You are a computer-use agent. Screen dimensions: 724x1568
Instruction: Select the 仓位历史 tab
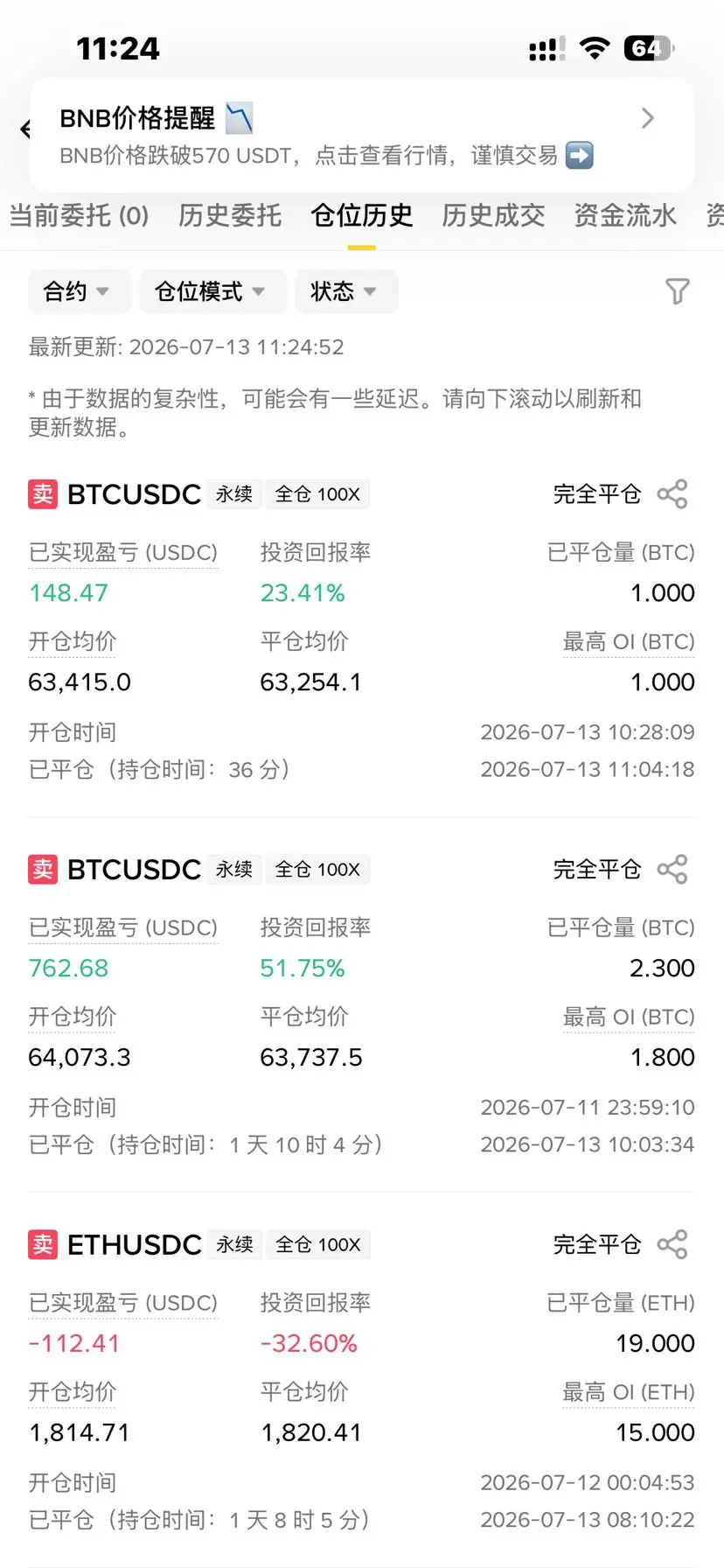coord(361,215)
